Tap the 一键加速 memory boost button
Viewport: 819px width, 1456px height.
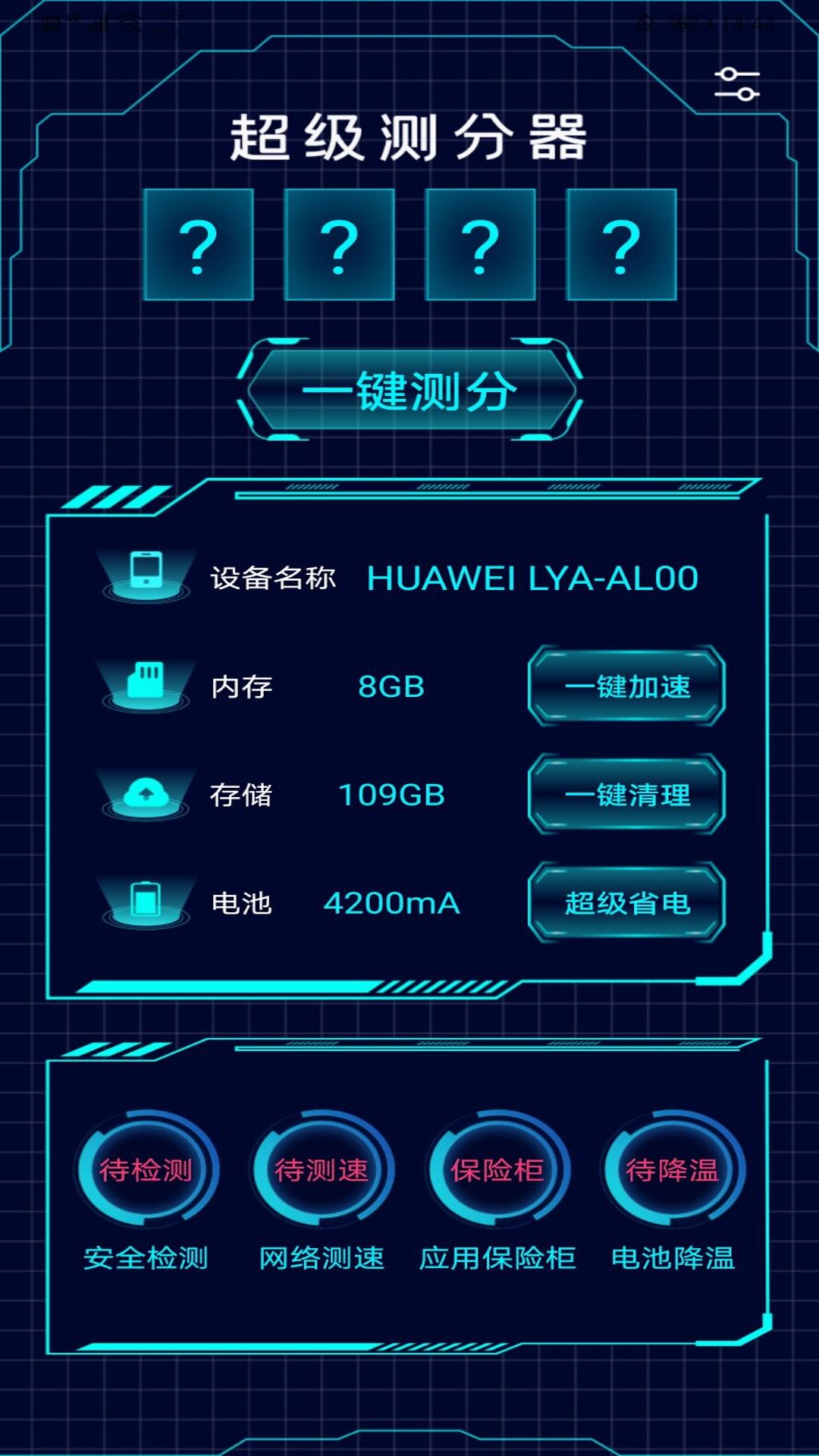626,686
